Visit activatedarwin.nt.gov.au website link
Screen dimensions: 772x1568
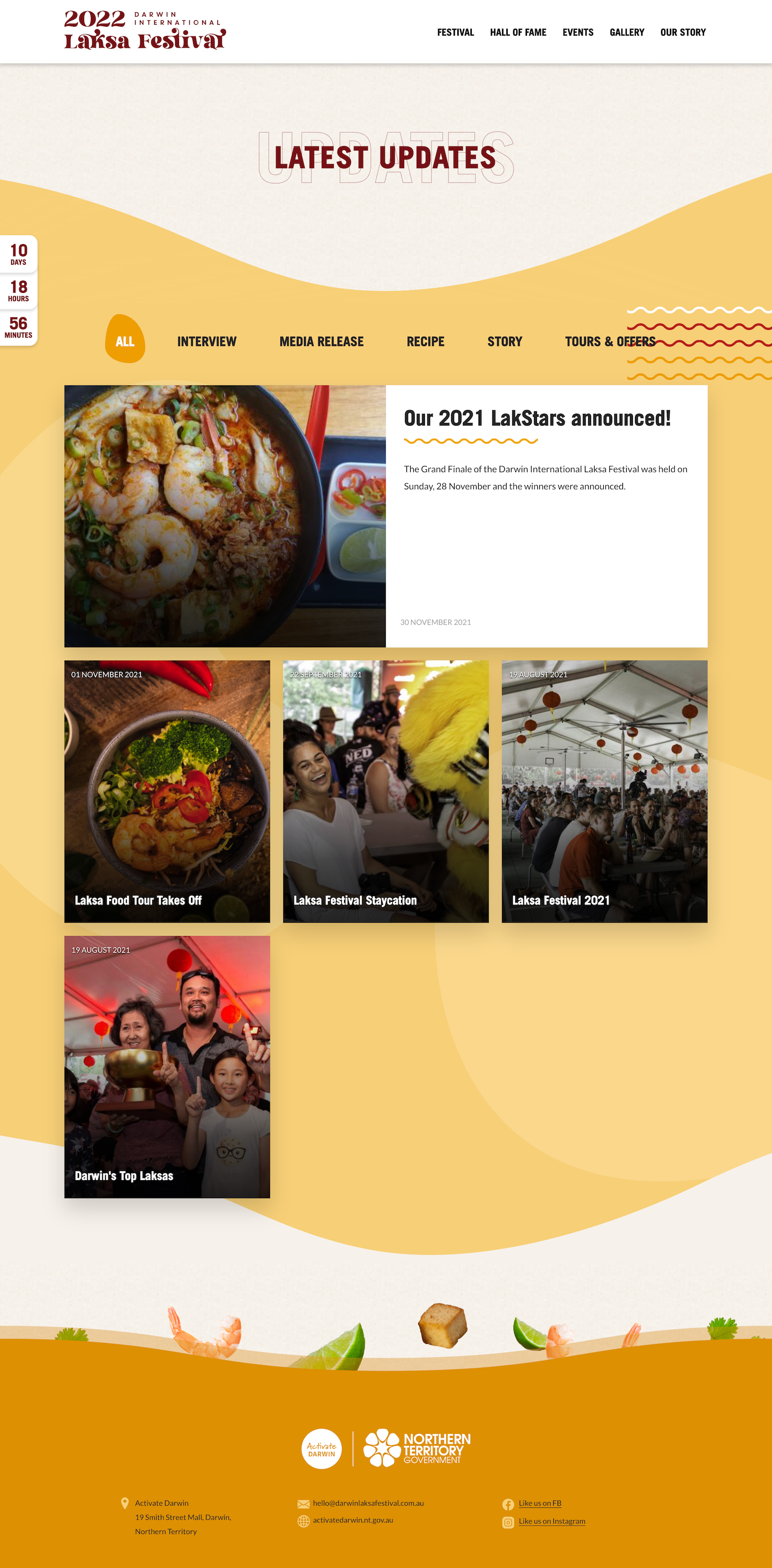(x=353, y=1520)
